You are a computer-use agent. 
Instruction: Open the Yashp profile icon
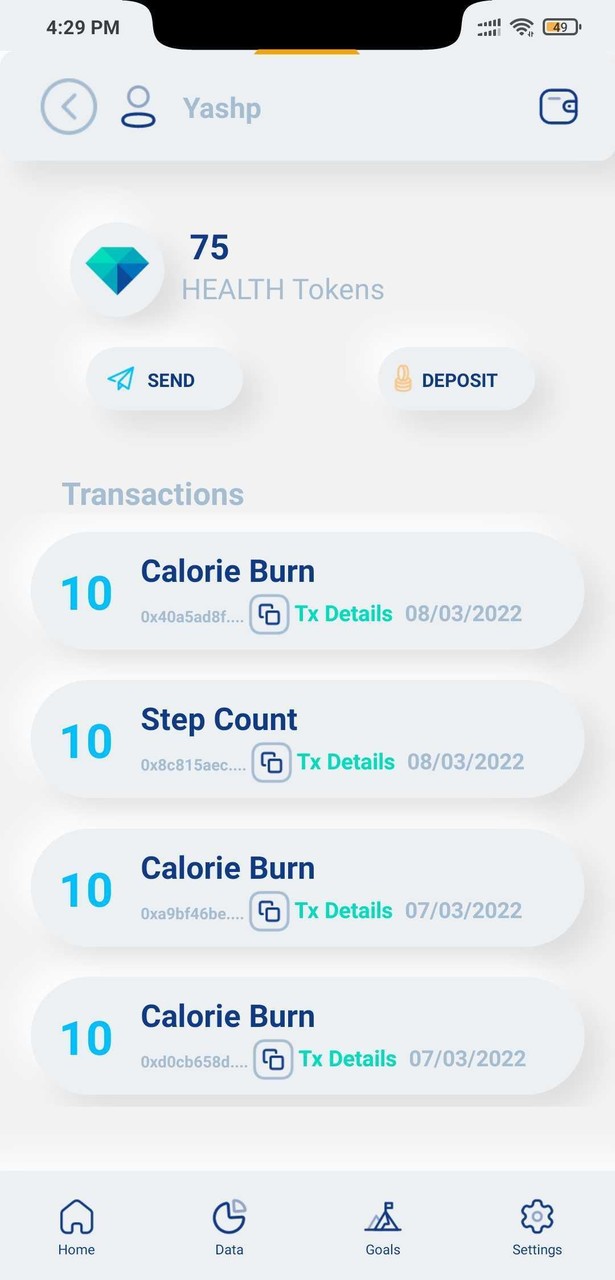point(138,107)
